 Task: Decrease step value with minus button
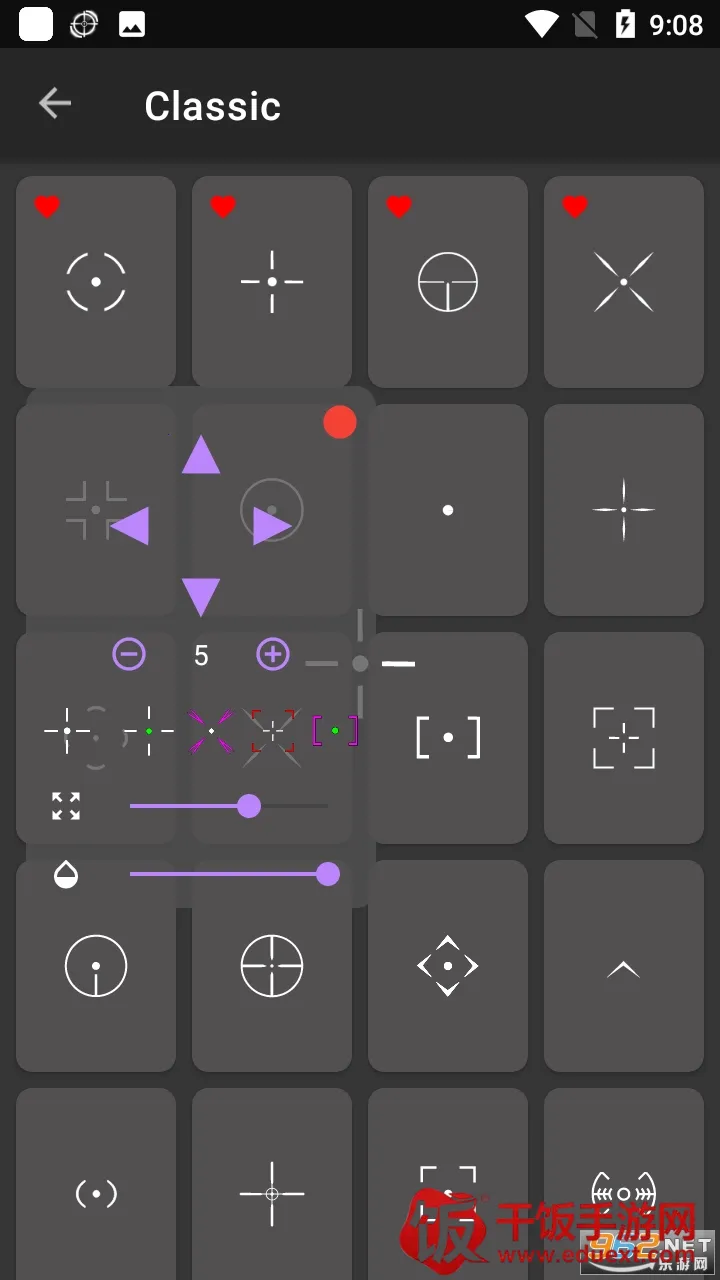[129, 655]
